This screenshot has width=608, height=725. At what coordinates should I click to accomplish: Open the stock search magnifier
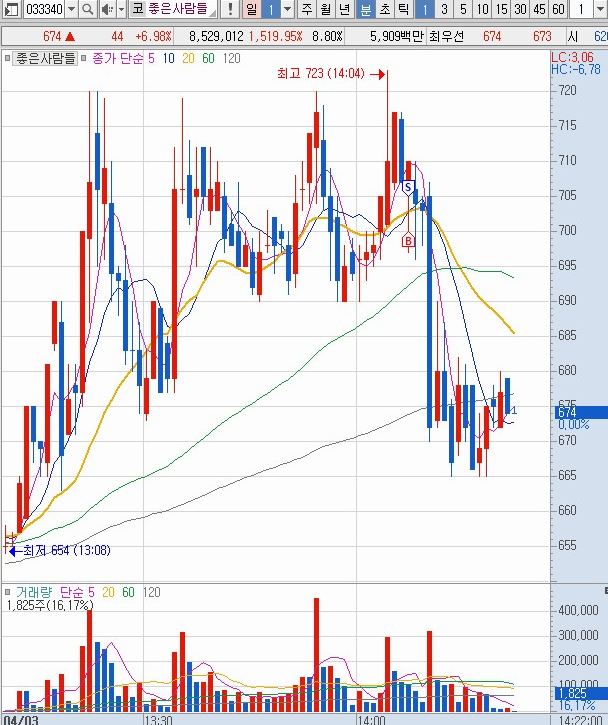pos(87,9)
